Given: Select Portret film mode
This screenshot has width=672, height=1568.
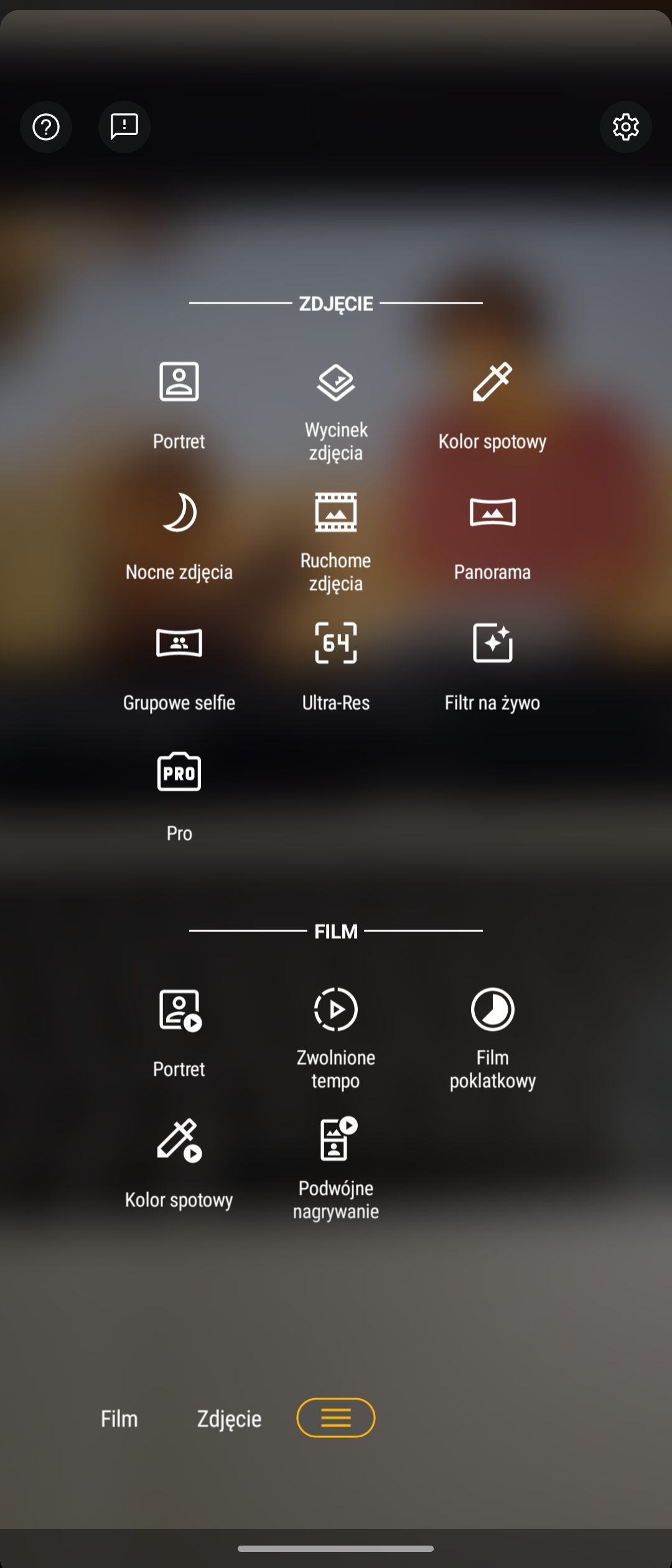Looking at the screenshot, I should [x=179, y=1034].
